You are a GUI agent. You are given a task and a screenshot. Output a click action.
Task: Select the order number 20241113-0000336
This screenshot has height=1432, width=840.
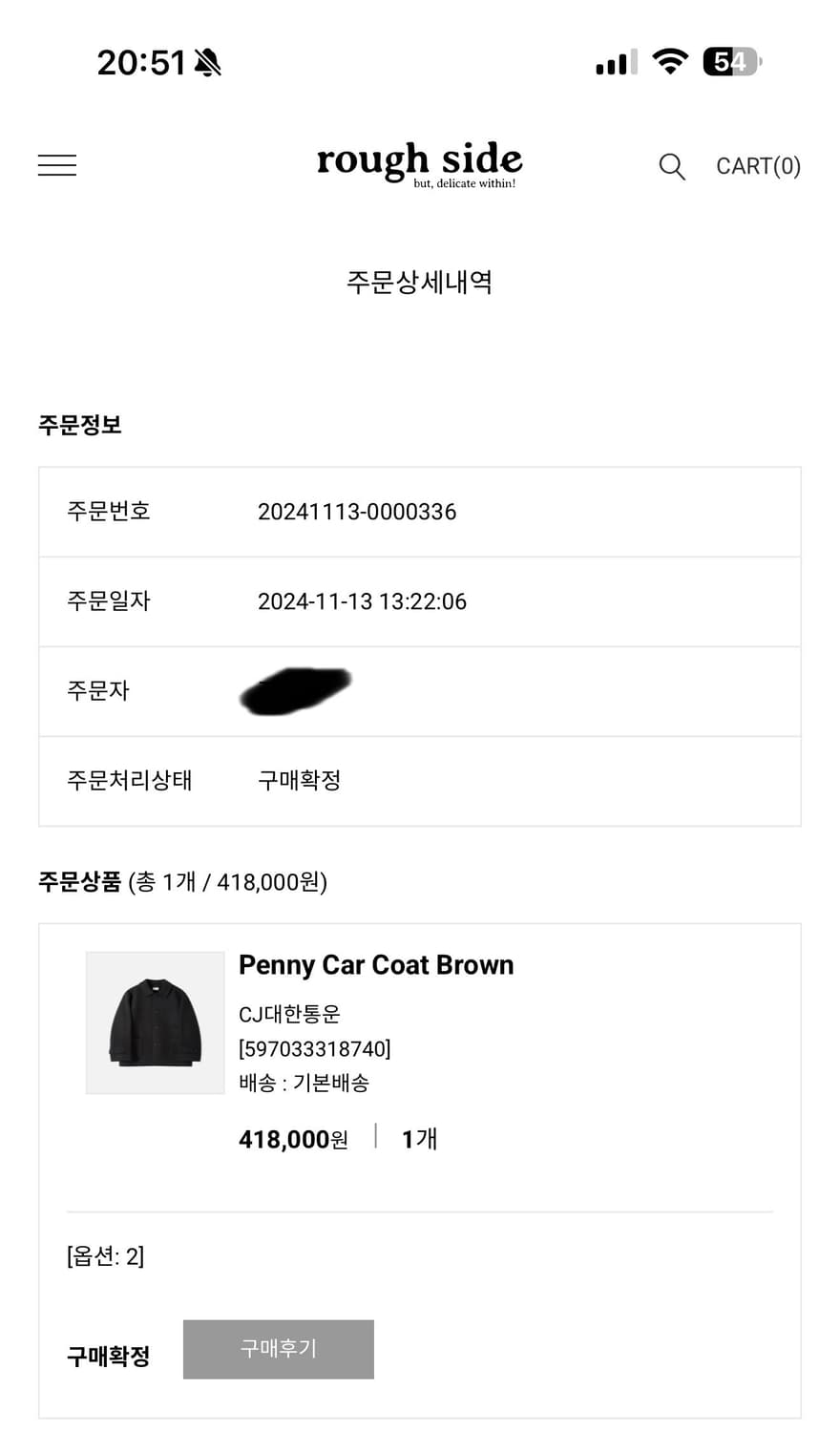357,512
